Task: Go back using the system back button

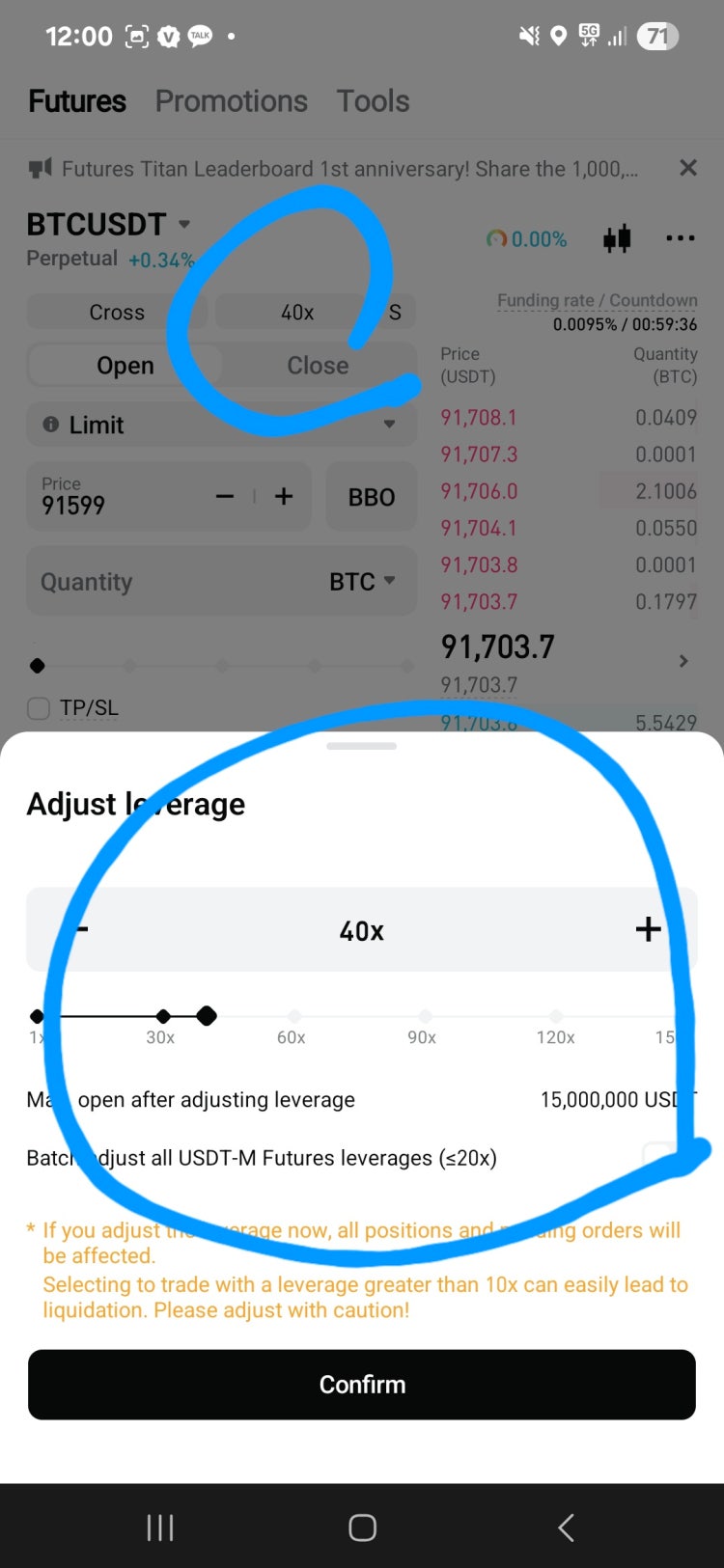Action: (566, 1527)
